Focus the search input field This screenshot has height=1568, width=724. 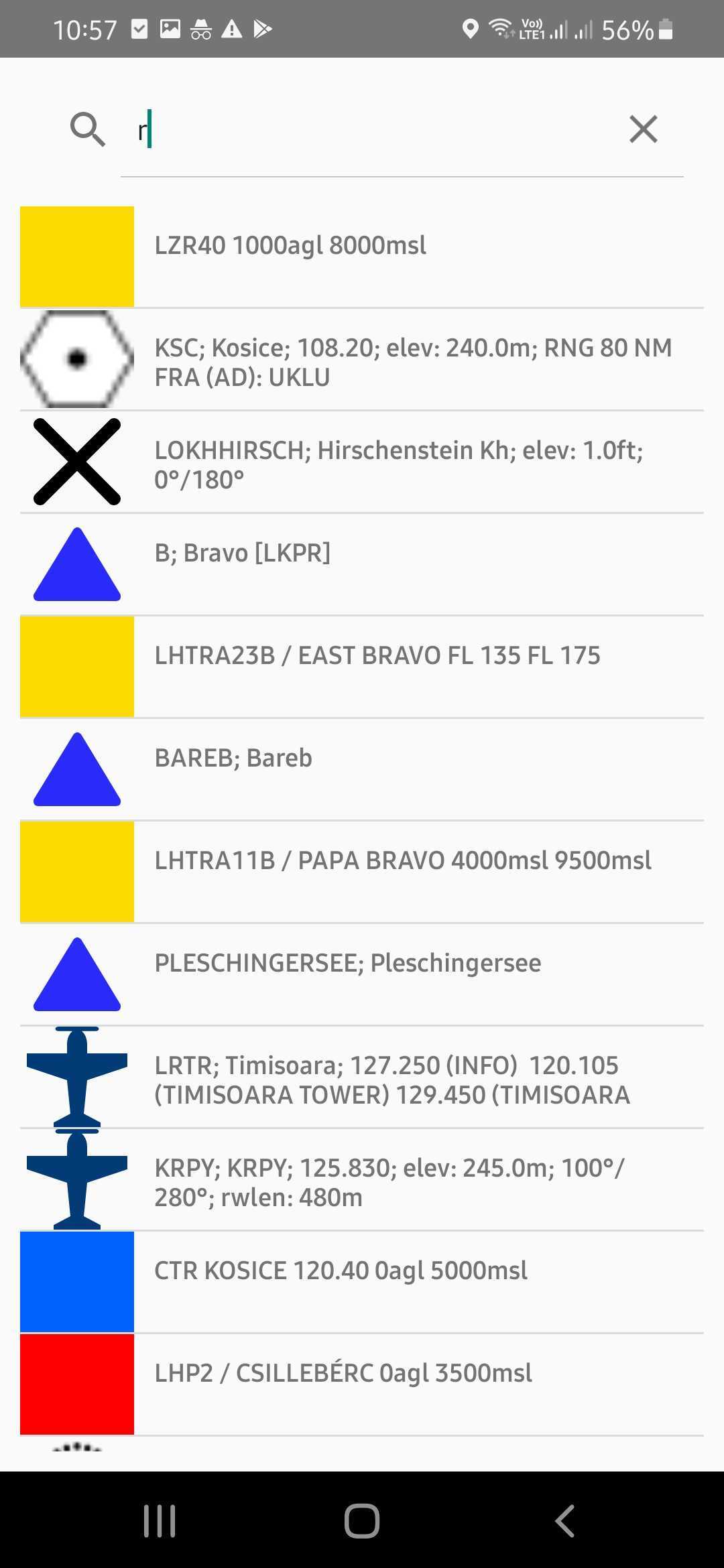375,129
